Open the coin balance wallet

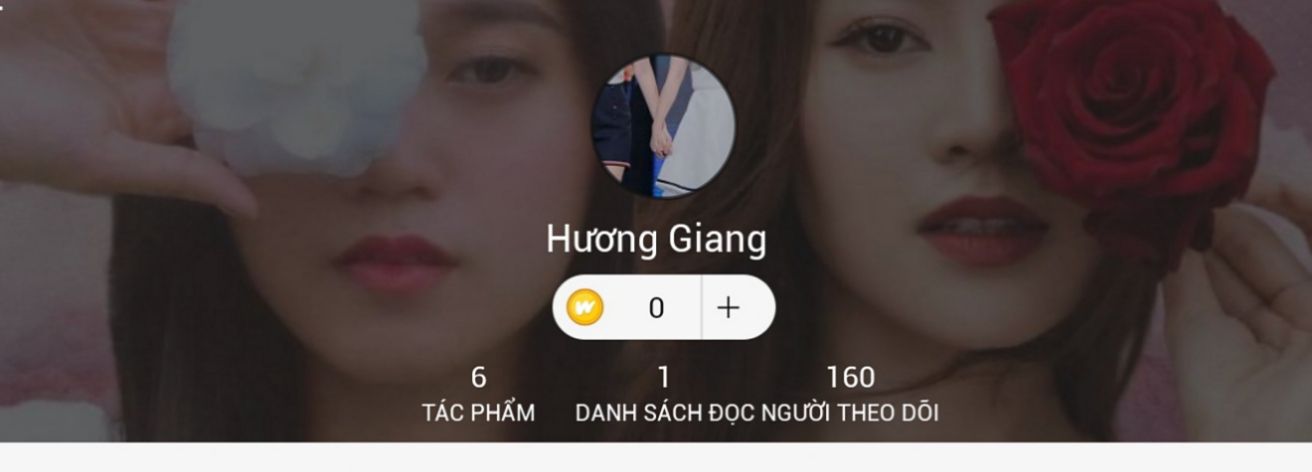(625, 307)
